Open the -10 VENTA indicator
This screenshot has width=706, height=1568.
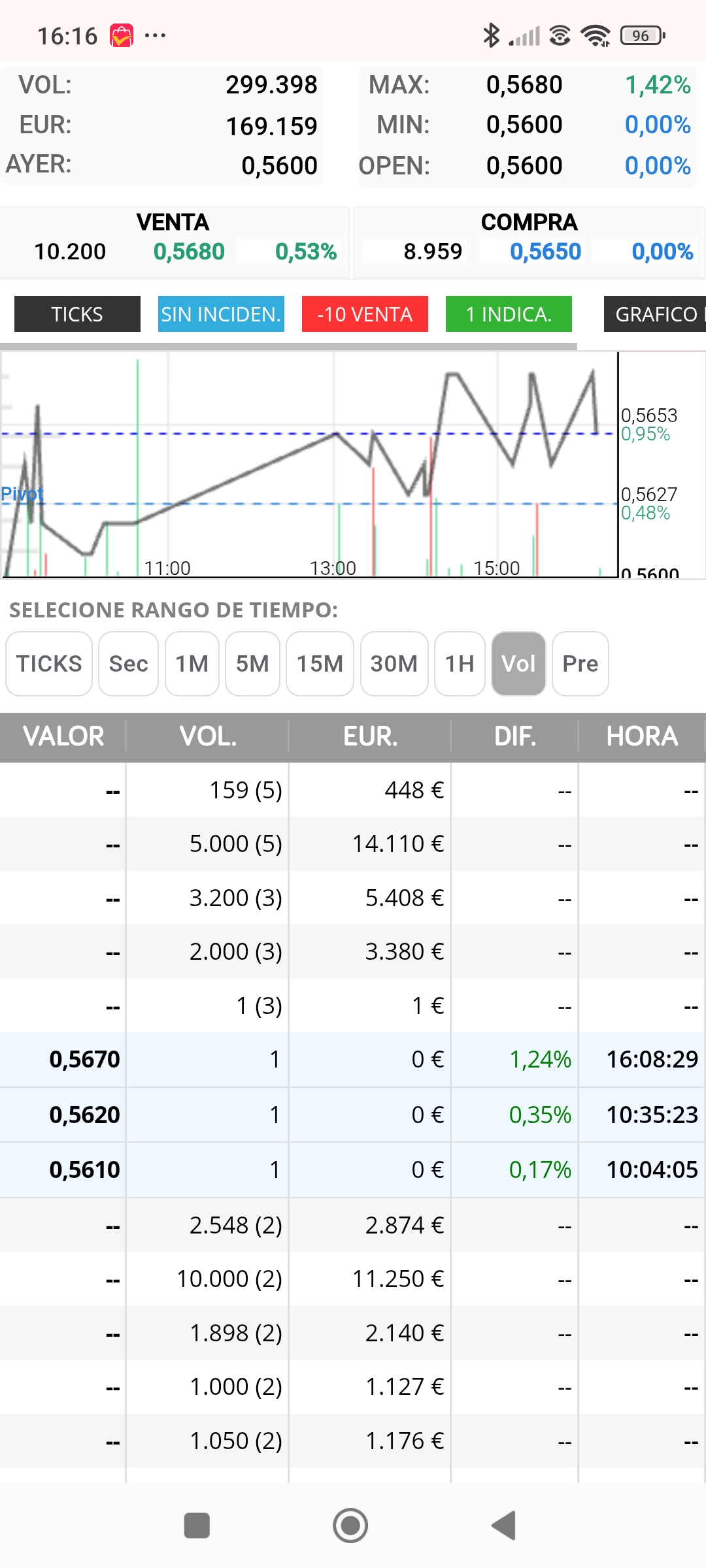(365, 314)
